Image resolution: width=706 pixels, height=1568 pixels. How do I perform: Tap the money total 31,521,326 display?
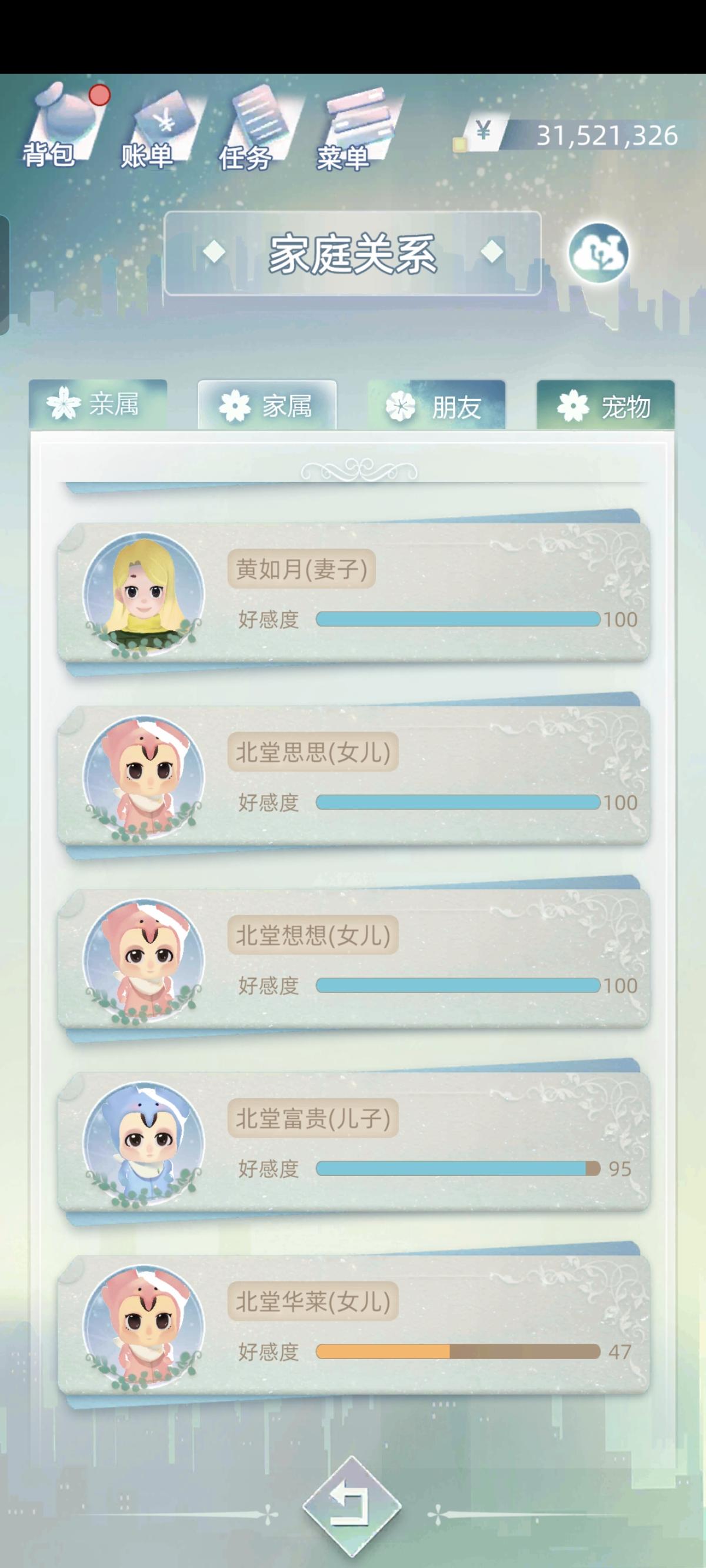click(608, 135)
